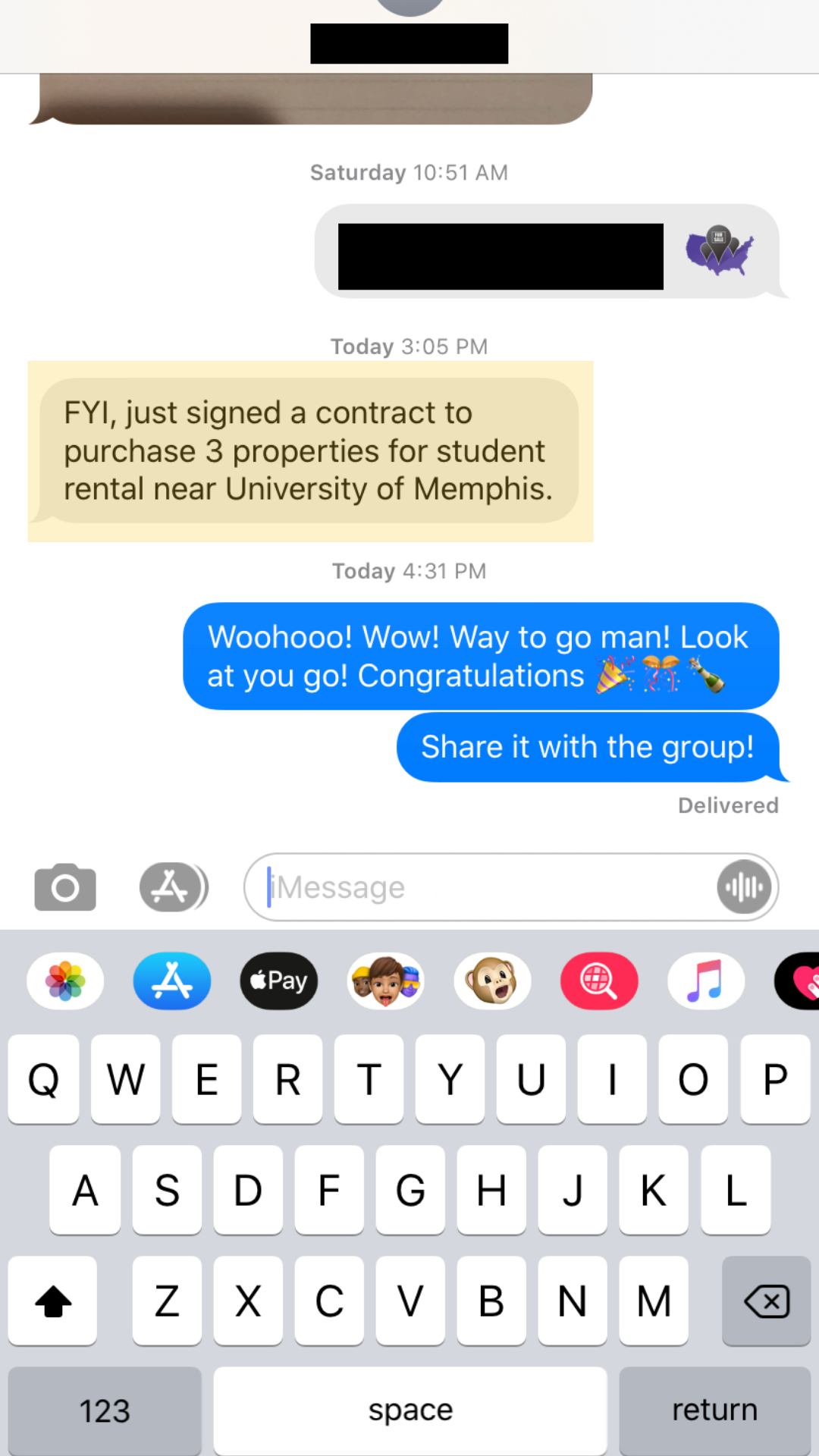Share a song from Music app
This screenshot has height=1456, width=819.
click(x=705, y=981)
